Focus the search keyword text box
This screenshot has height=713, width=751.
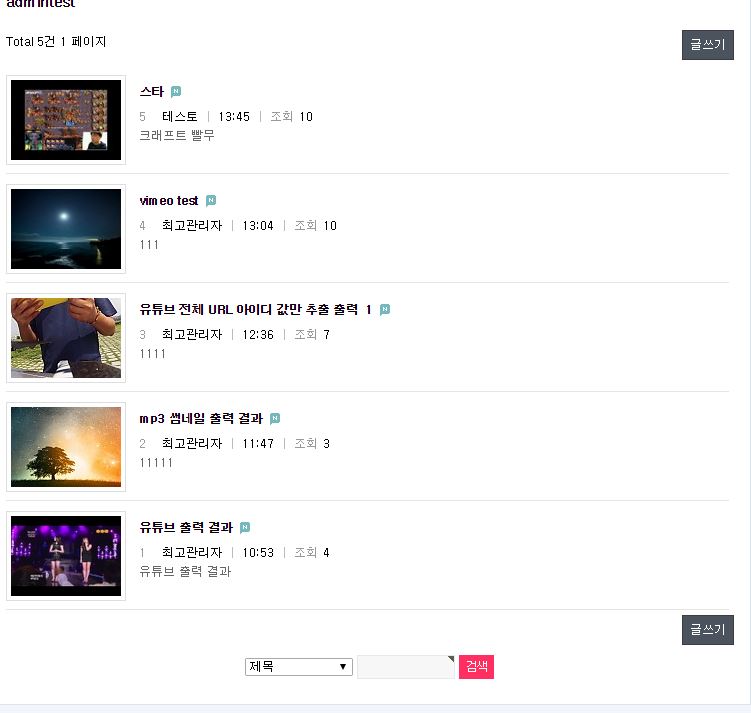coord(405,667)
